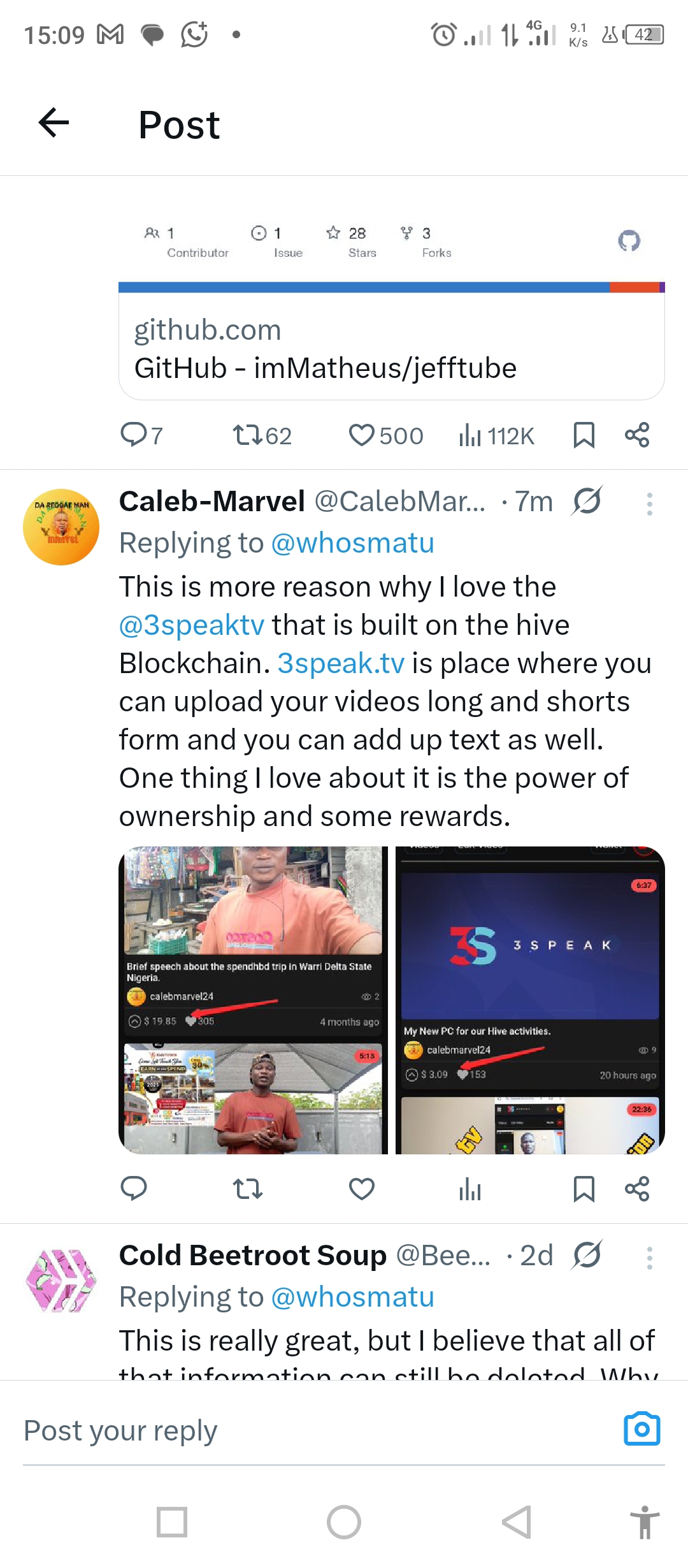
Task: Open overflow menu on Cold Beetroot Soup's reply
Action: 649,1258
